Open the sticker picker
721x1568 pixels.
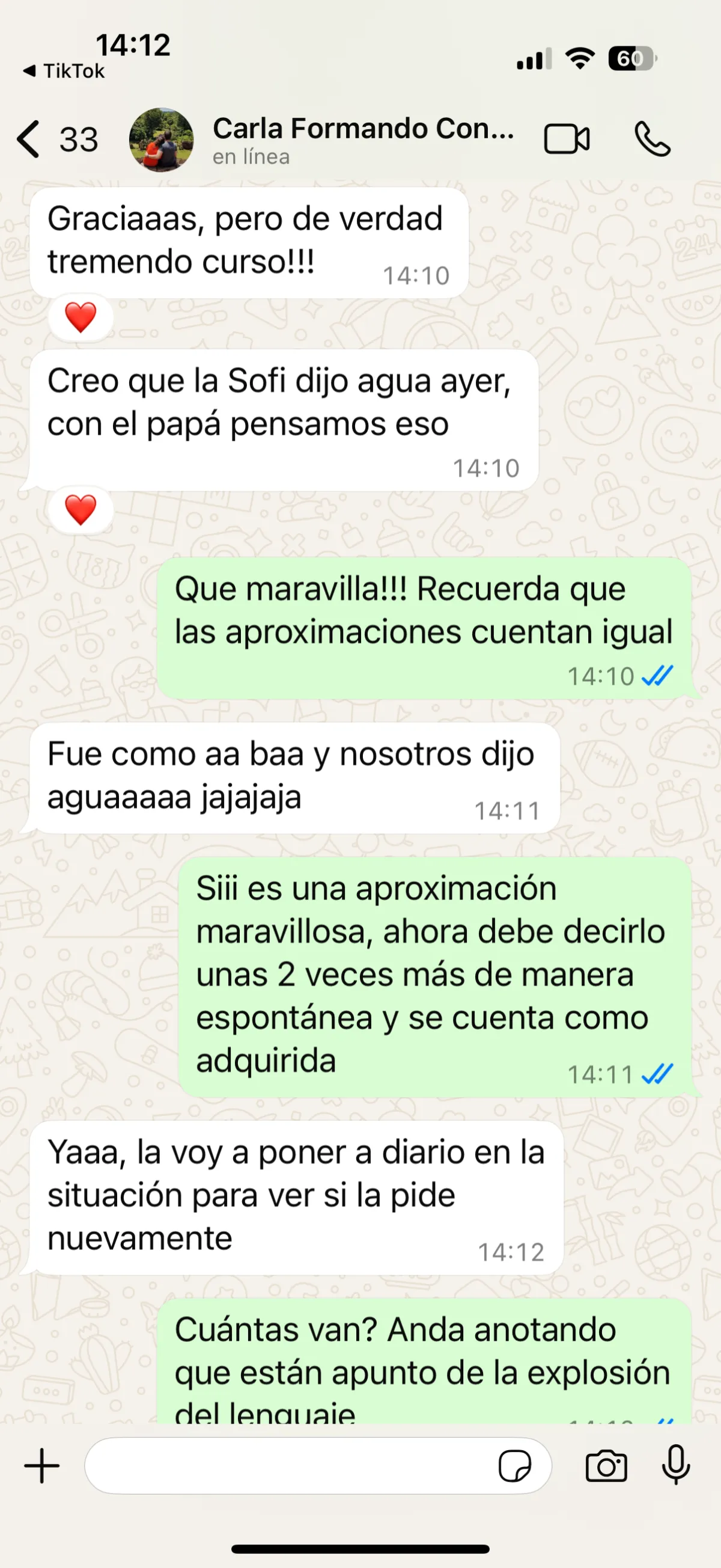coord(515,1465)
